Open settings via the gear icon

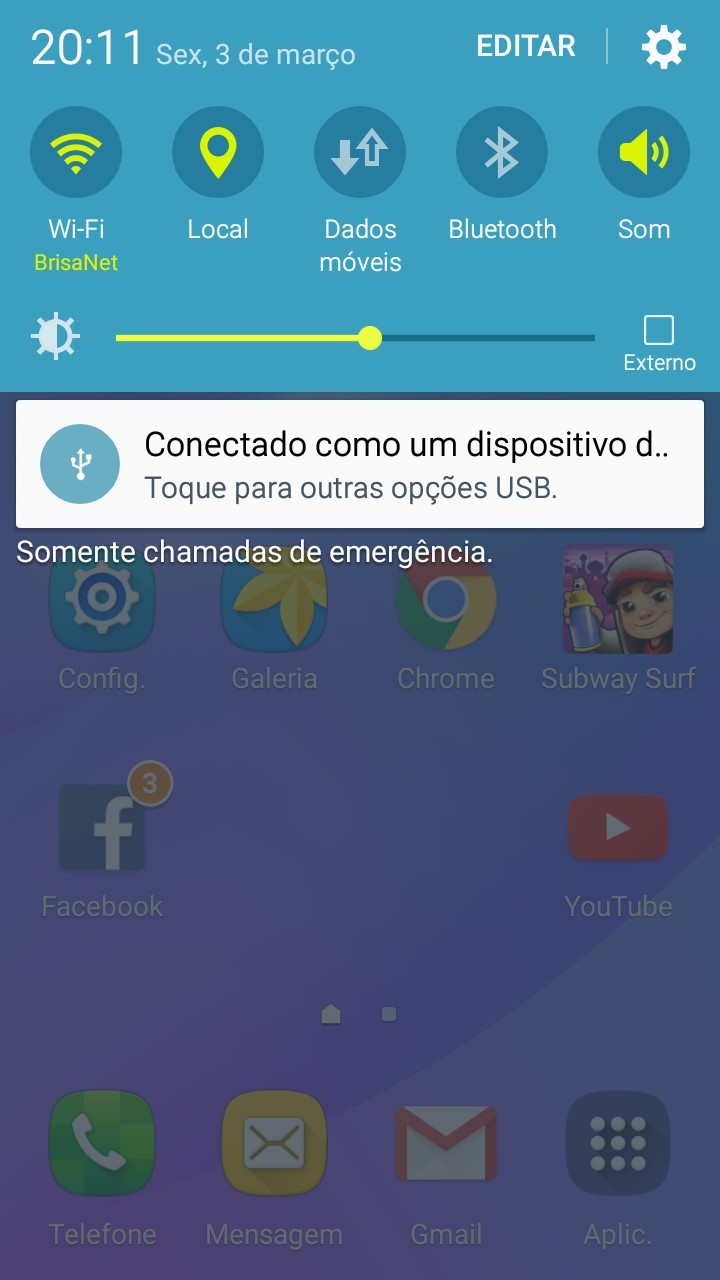click(664, 47)
